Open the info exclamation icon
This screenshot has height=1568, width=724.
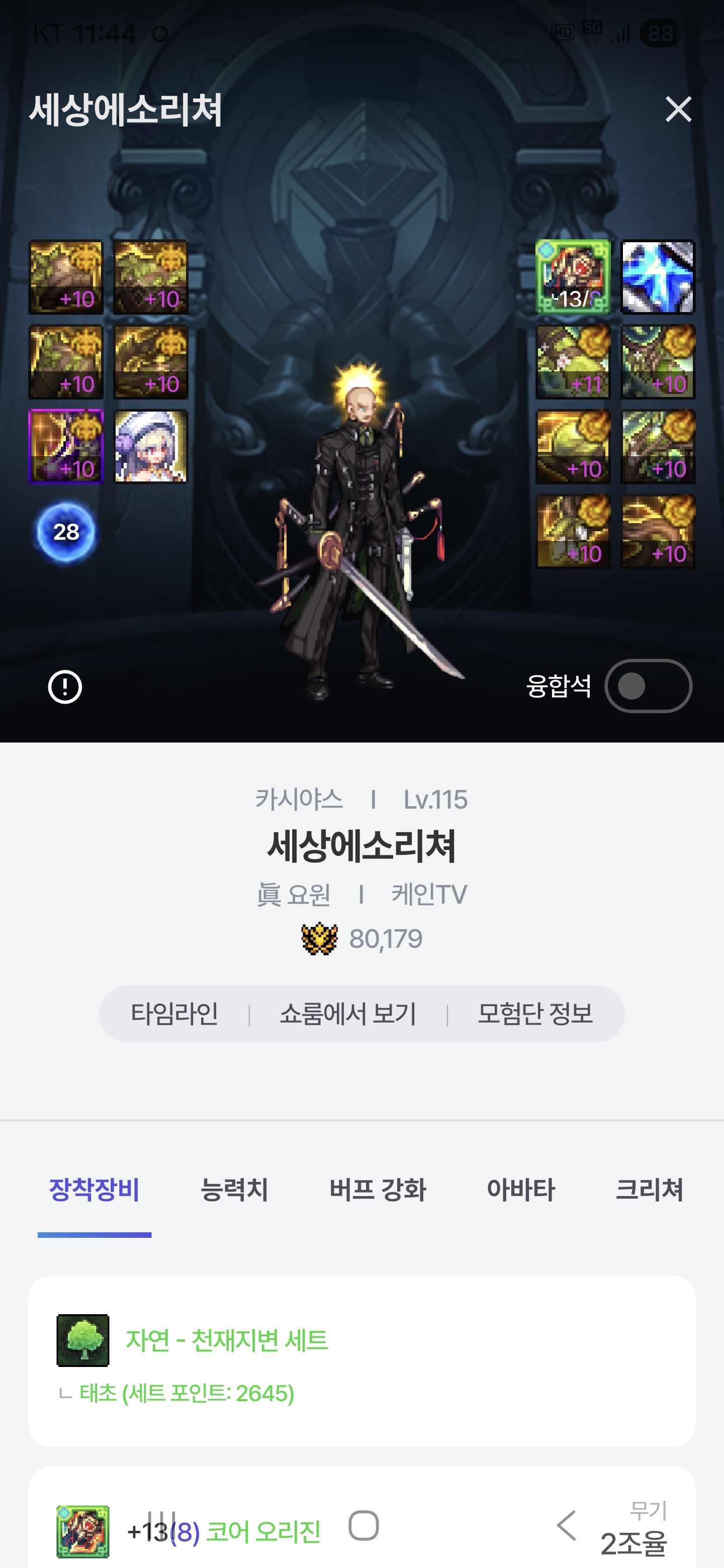pos(64,687)
